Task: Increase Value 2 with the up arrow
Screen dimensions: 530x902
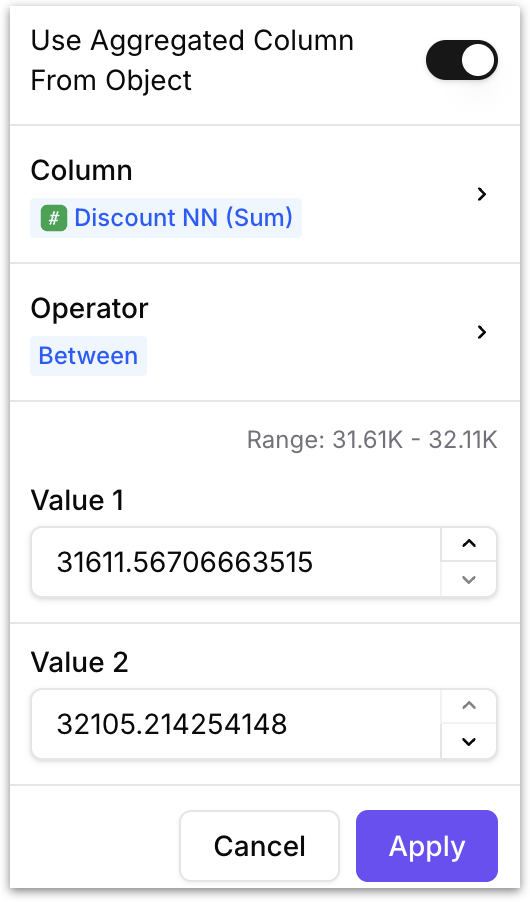Action: coord(469,706)
